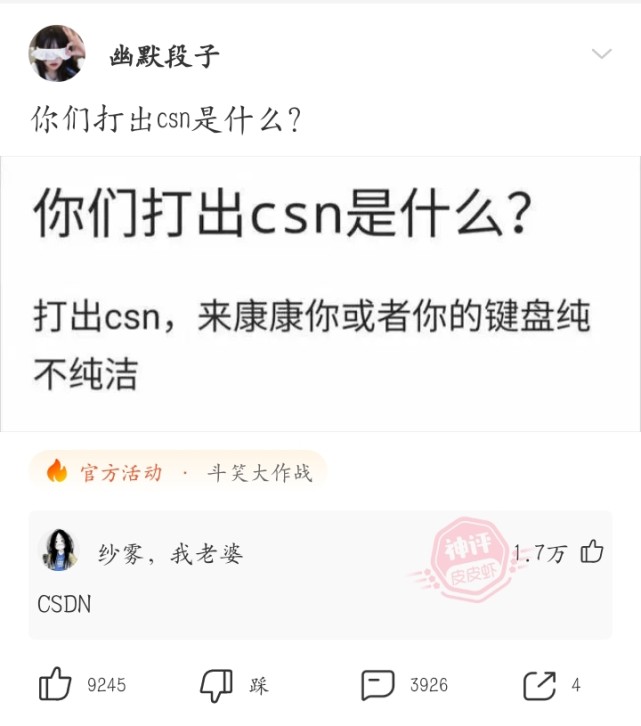This screenshot has height=726, width=641.
Task: Dislike the post with 踩
Action: click(217, 685)
